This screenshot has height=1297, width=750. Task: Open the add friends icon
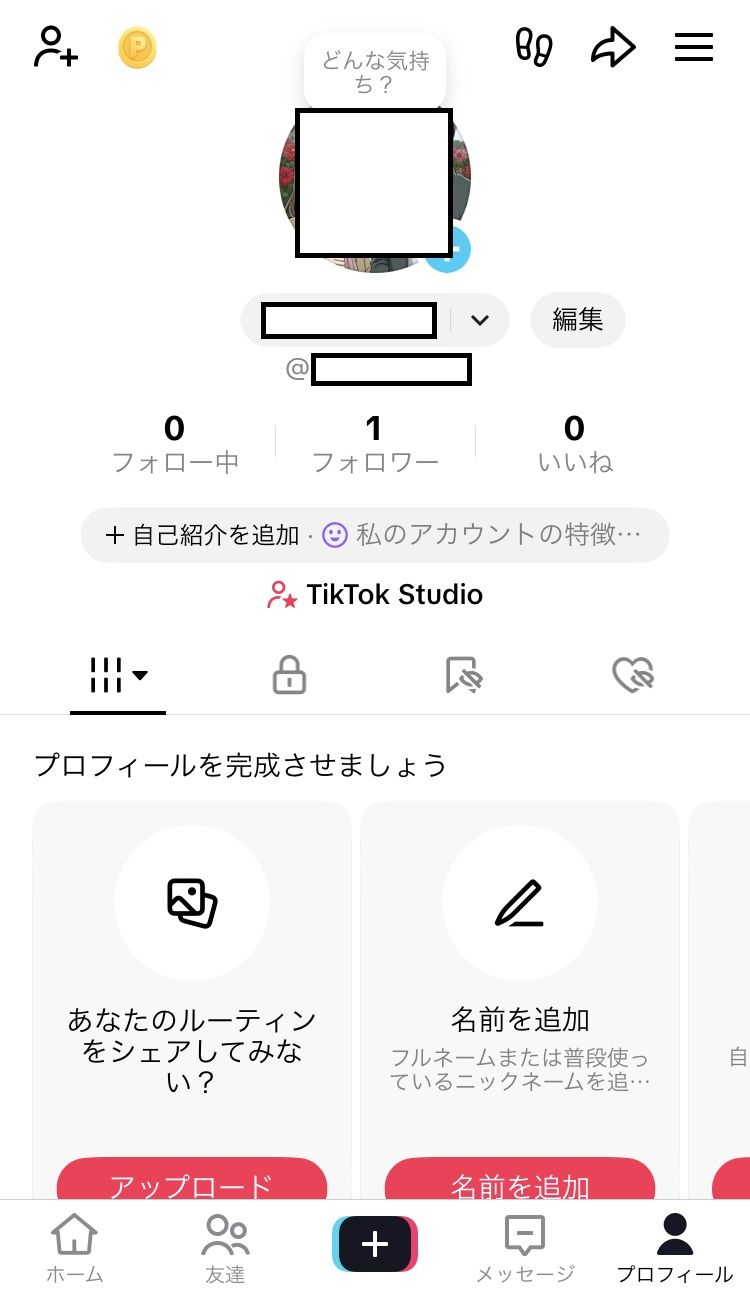(56, 47)
